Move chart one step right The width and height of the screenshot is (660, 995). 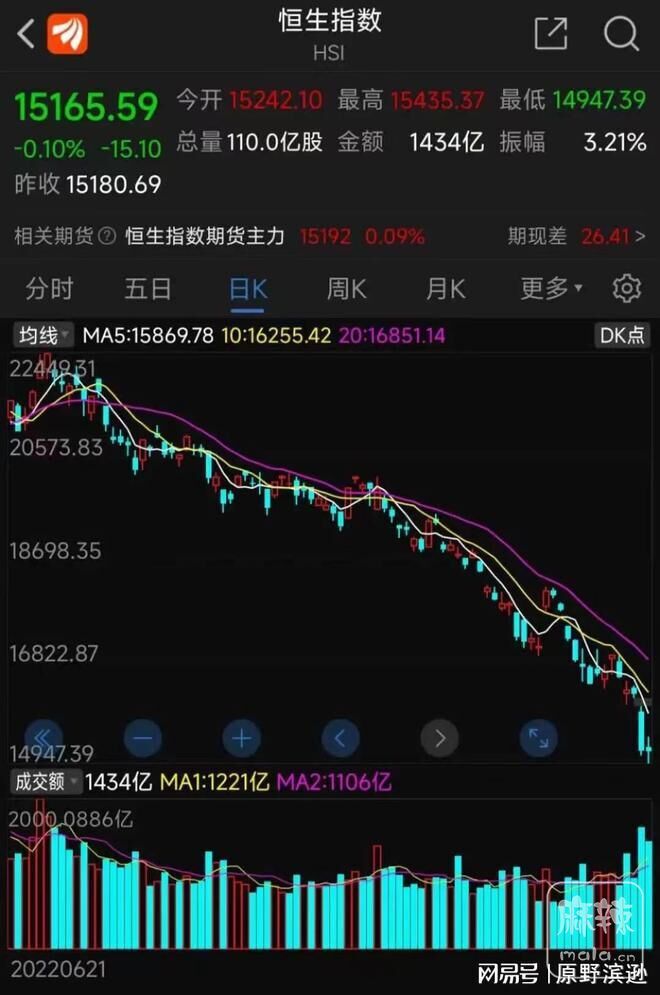439,739
